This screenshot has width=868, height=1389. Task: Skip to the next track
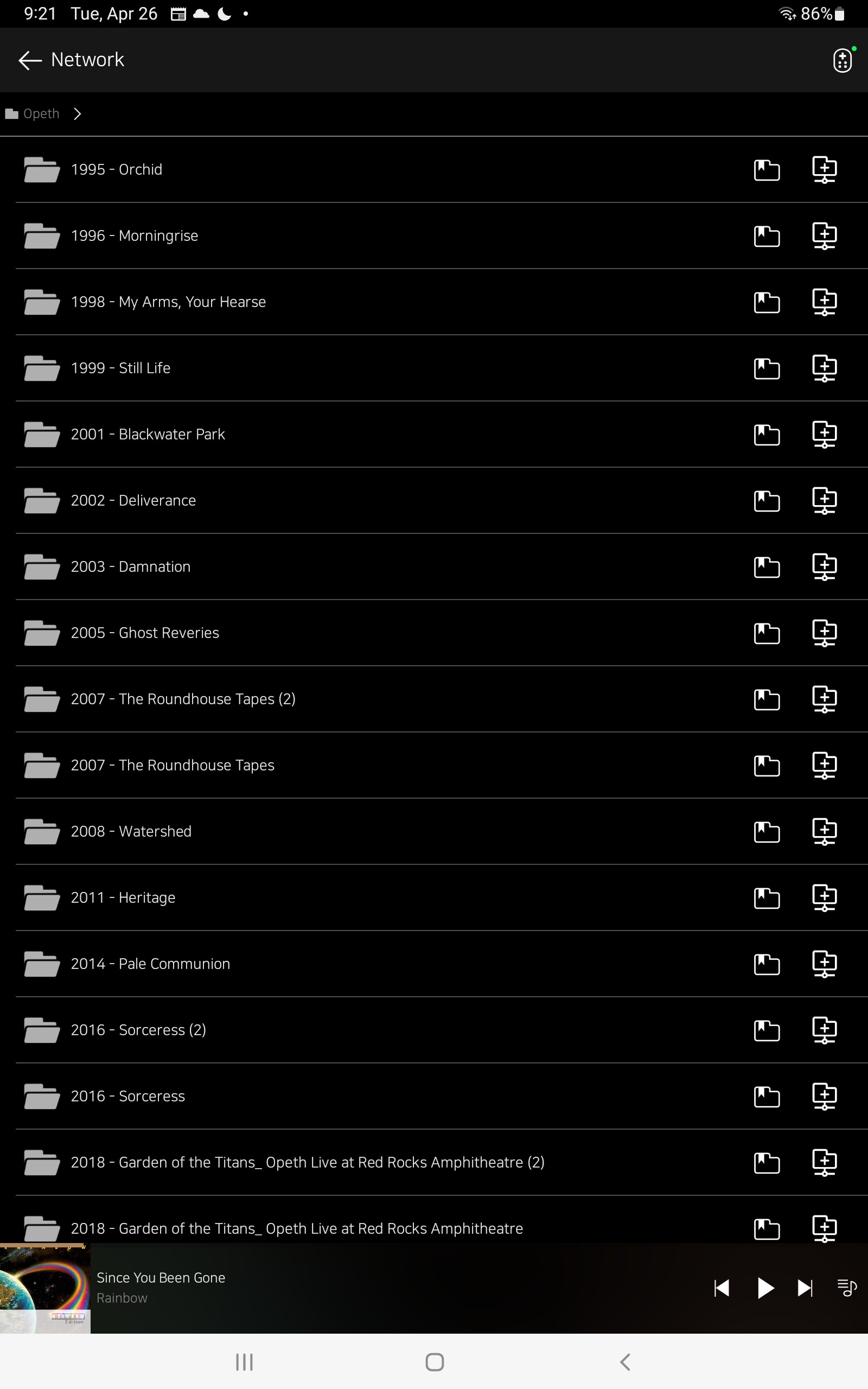805,1288
